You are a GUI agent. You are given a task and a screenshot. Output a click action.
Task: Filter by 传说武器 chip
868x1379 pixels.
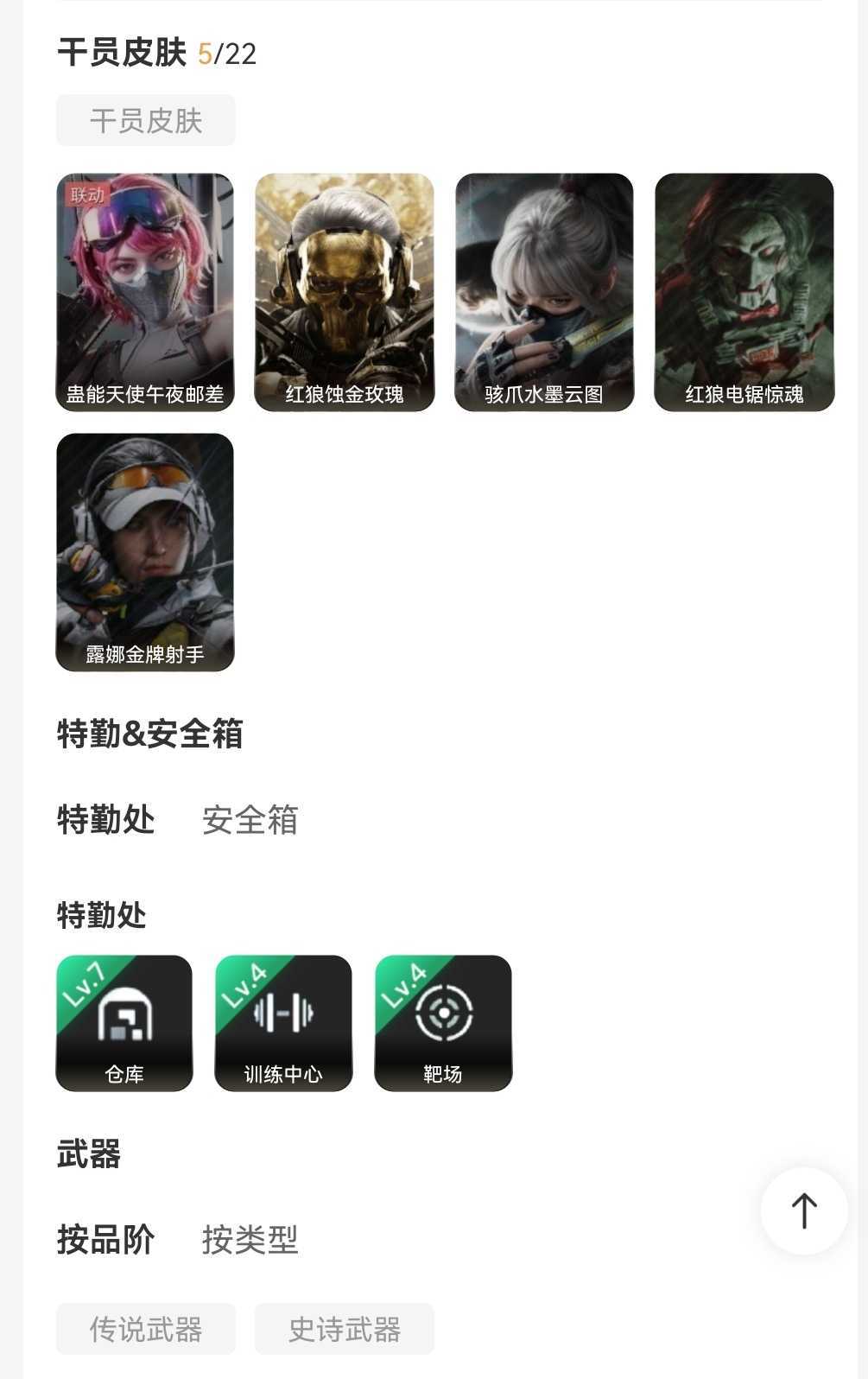[145, 1328]
